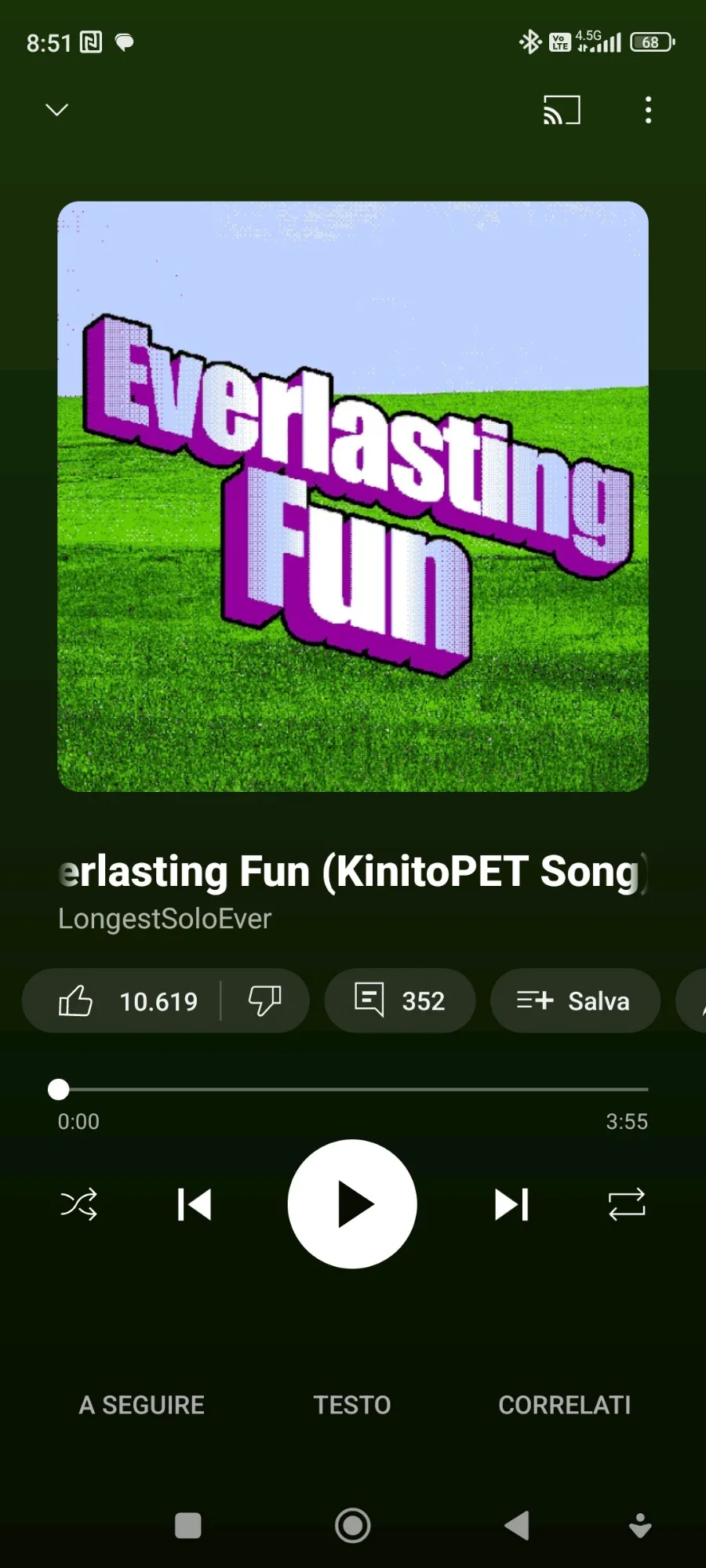The height and width of the screenshot is (1568, 706).
Task: Dislike the current song
Action: 265,1000
